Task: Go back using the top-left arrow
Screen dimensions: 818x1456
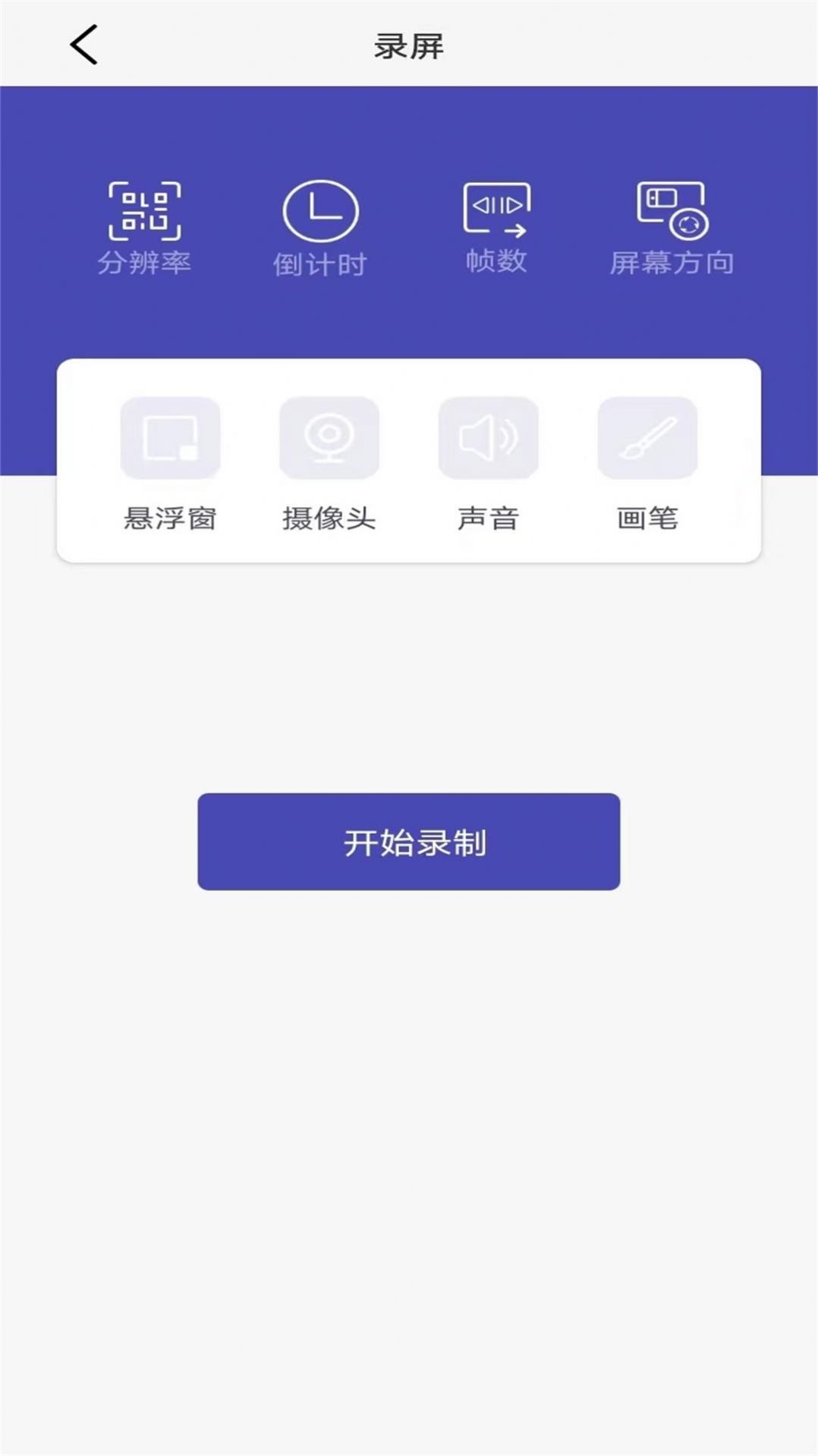Action: (82, 43)
